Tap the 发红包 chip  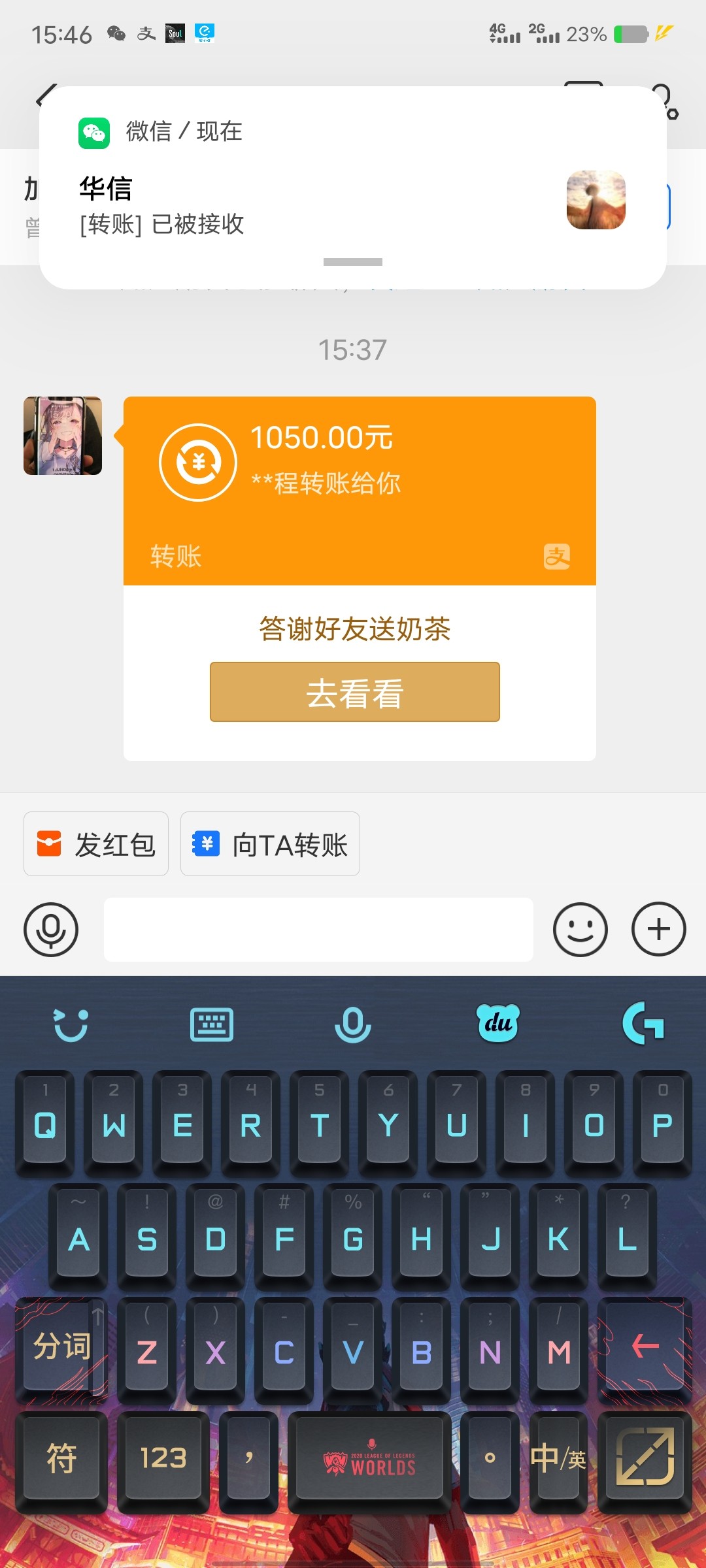coord(96,844)
